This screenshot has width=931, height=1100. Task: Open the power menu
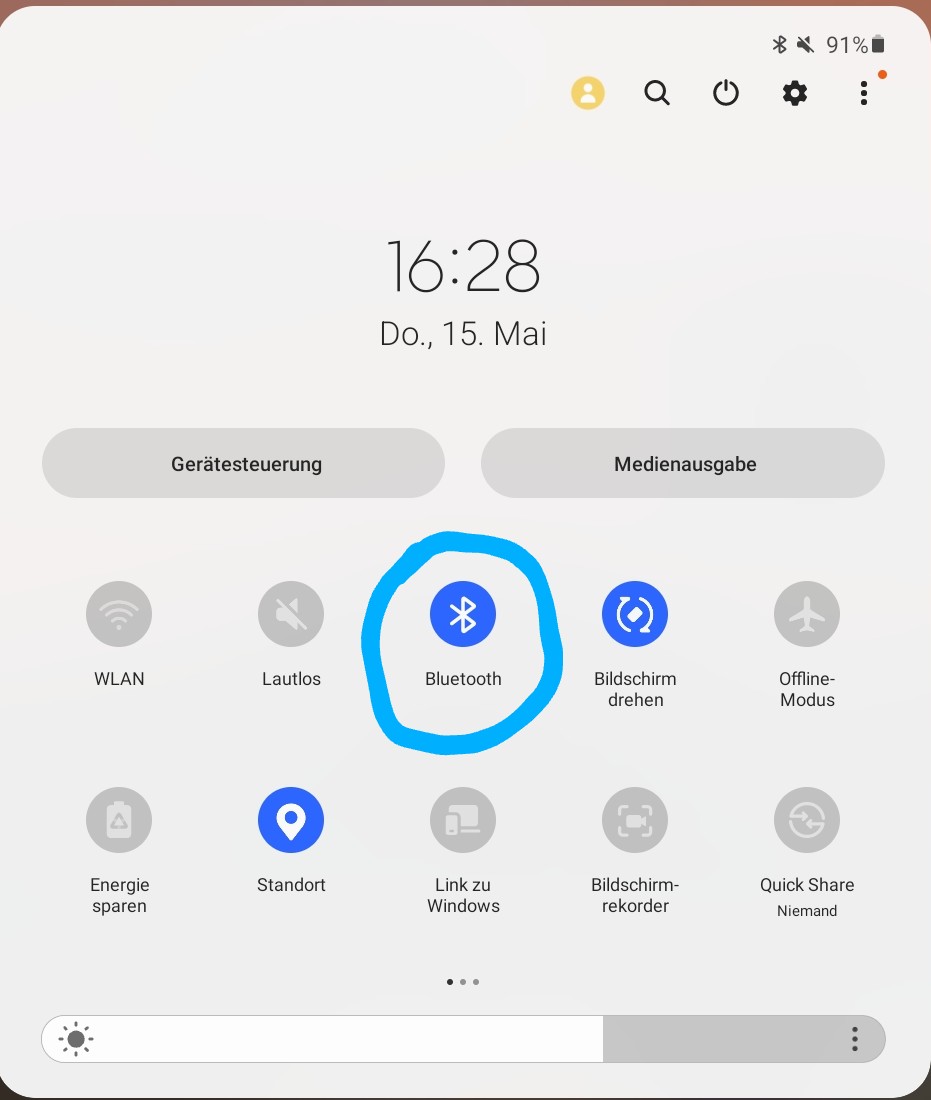(726, 93)
